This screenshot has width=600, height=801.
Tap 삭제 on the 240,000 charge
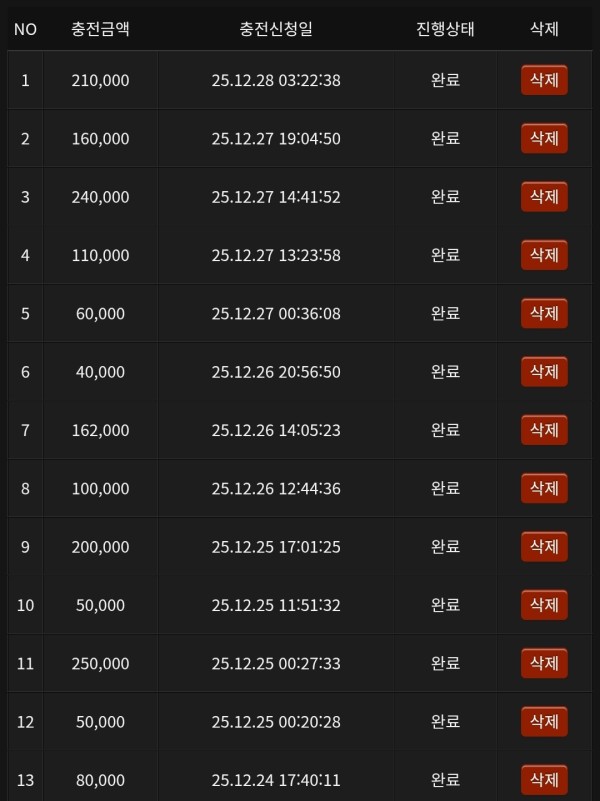(544, 197)
